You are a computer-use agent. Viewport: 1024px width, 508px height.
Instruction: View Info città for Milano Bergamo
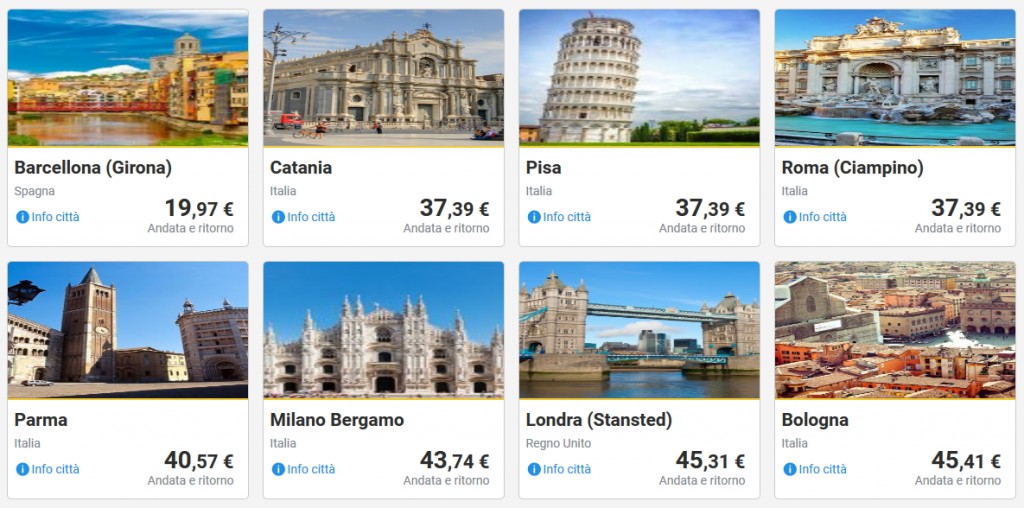click(304, 469)
